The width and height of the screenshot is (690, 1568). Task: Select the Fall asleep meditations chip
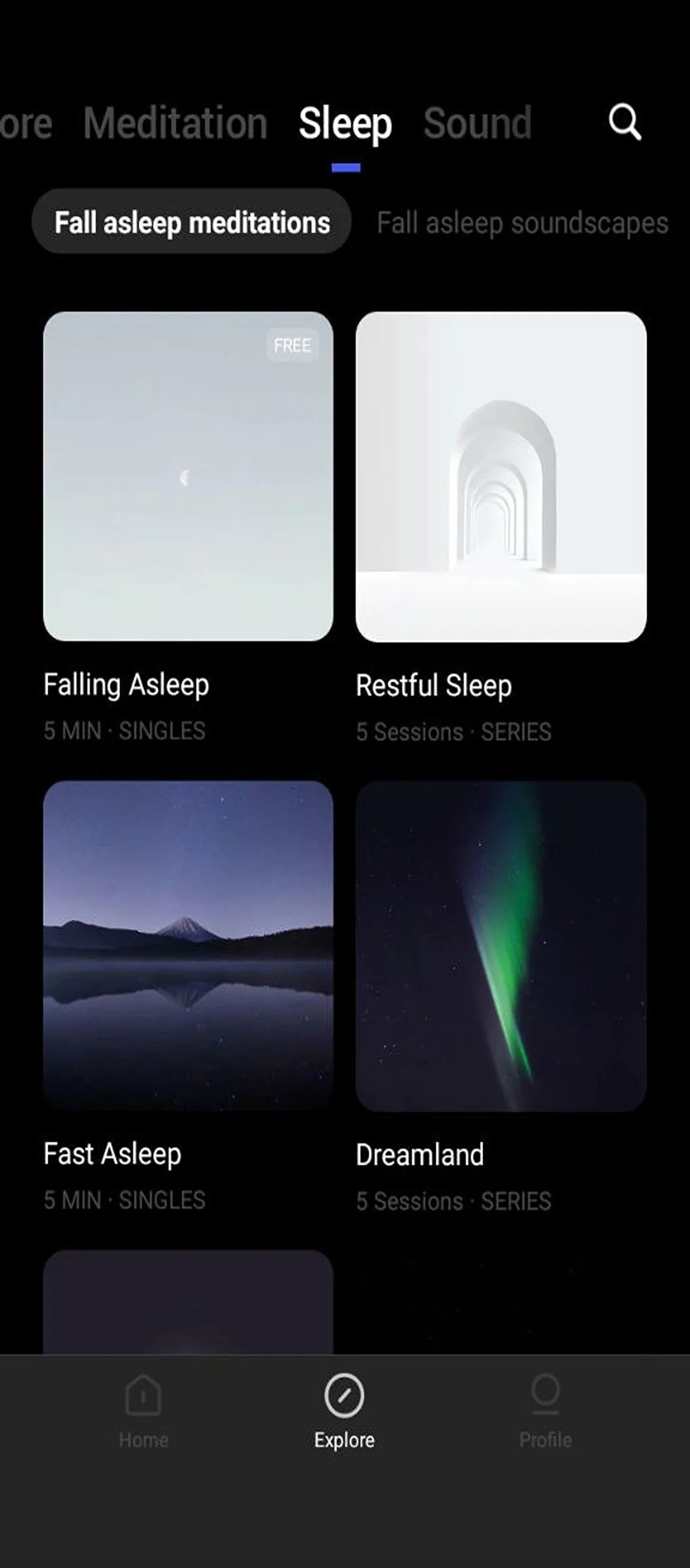191,223
